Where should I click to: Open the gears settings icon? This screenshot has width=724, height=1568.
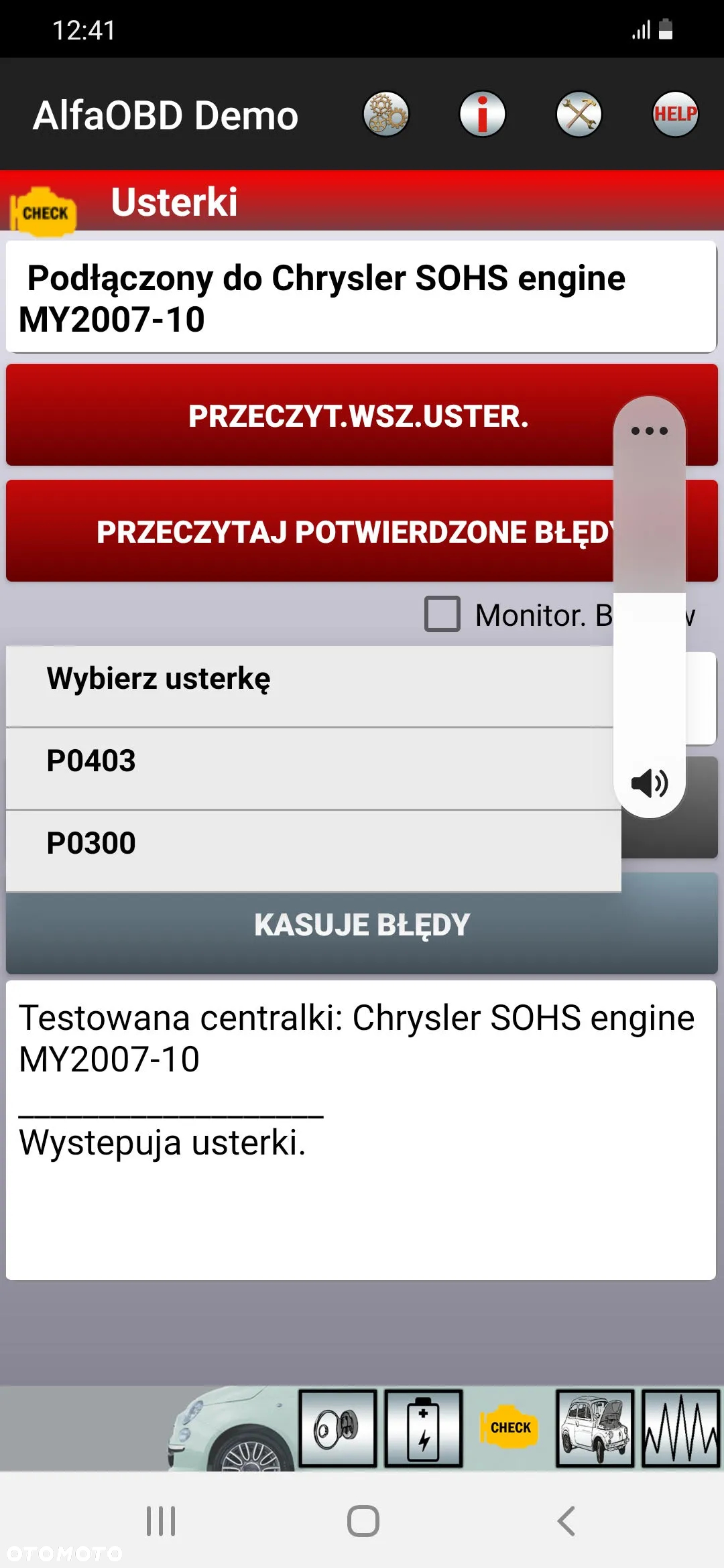tap(386, 114)
